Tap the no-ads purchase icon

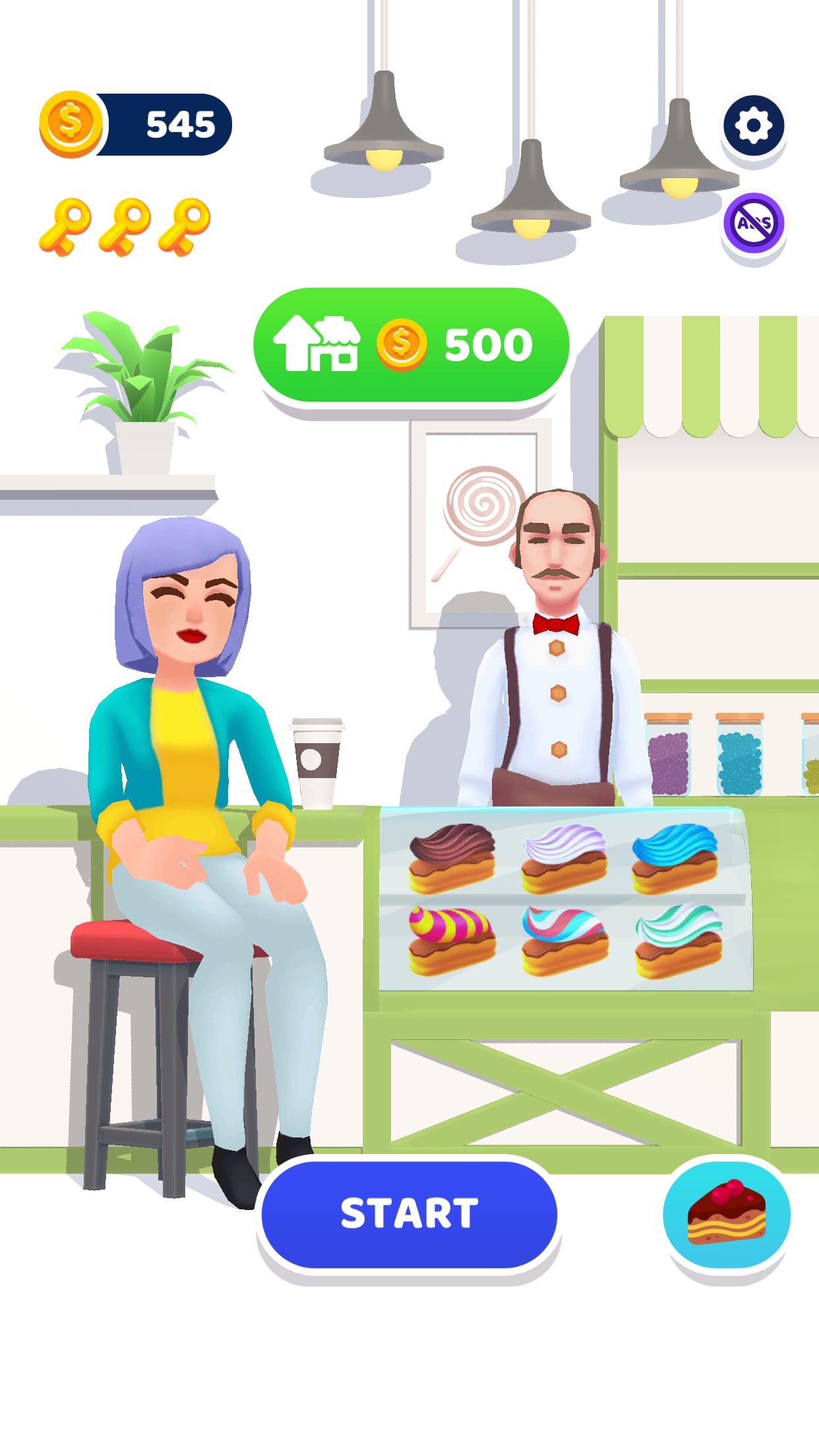(x=754, y=223)
